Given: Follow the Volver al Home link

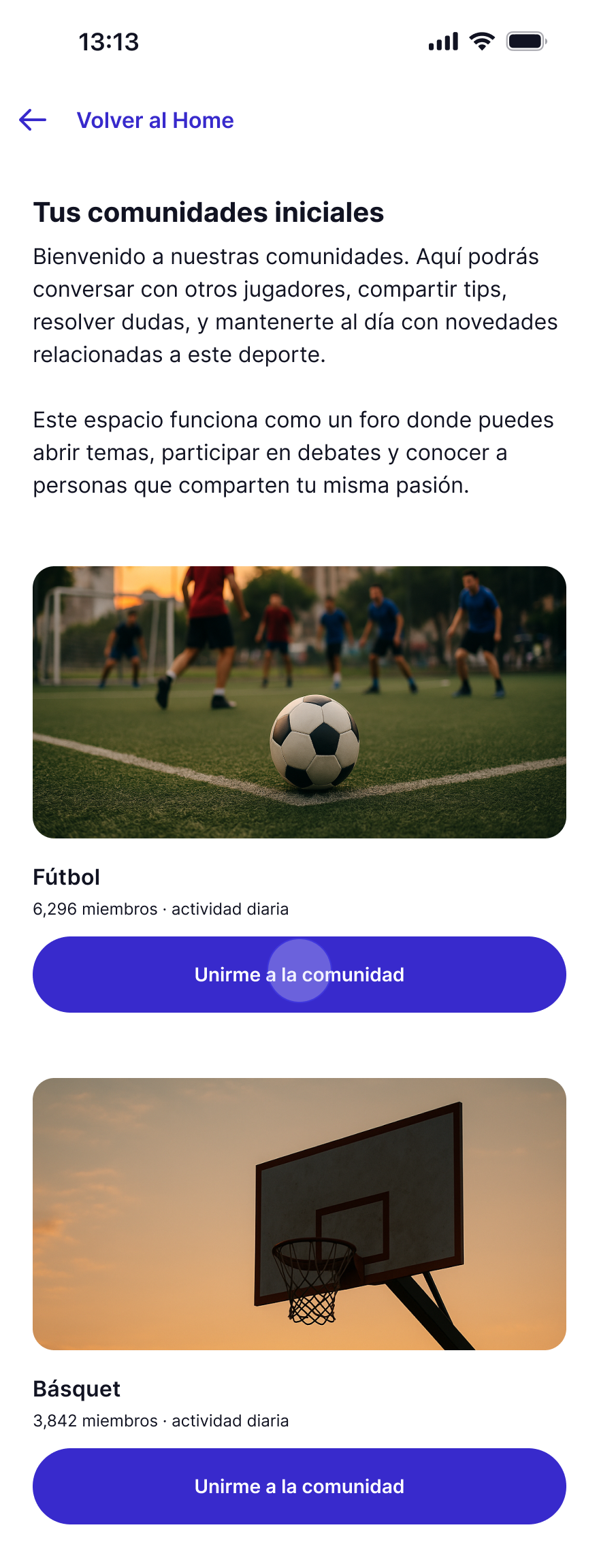Looking at the screenshot, I should 155,120.
